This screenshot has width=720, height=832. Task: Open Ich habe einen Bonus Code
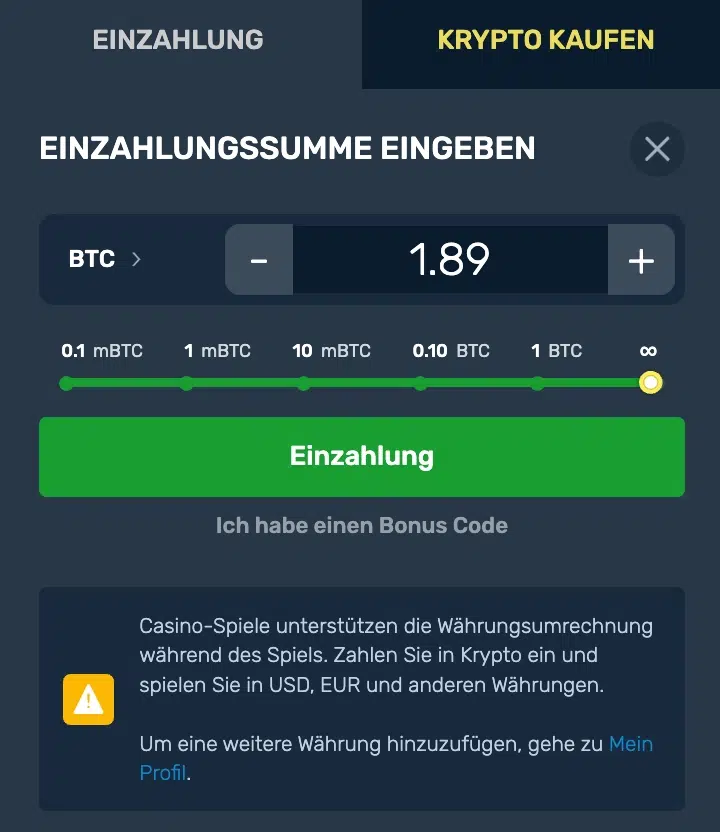coord(361,525)
